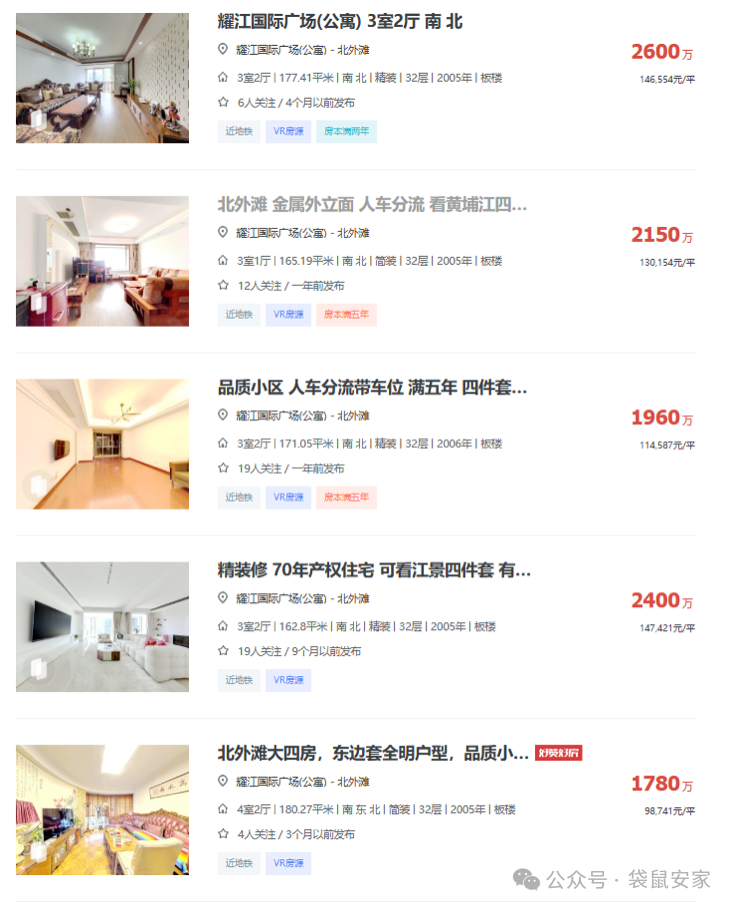The image size is (734, 909).
Task: Open the 品质小区 人车分流带车位 listing
Action: 372,387
